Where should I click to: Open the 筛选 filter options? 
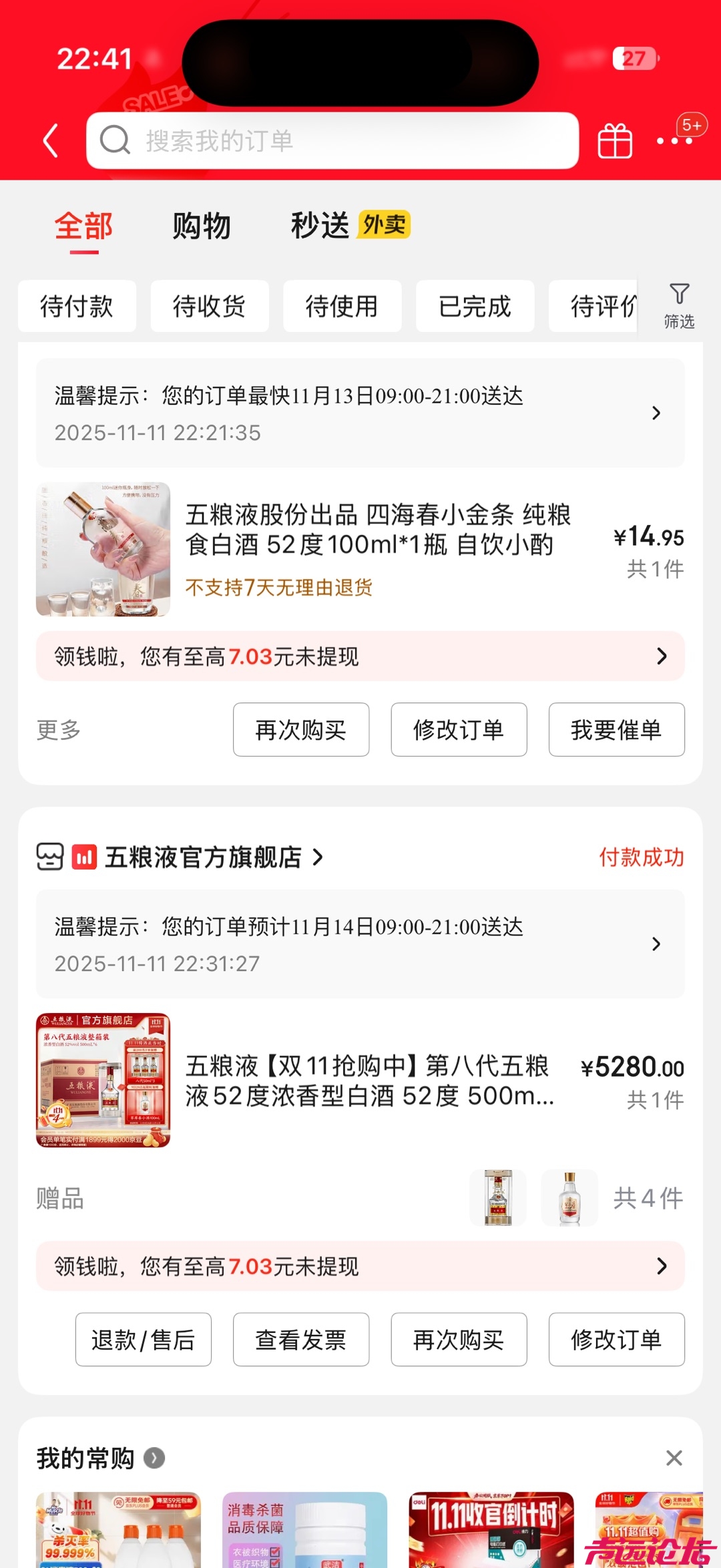tap(679, 305)
